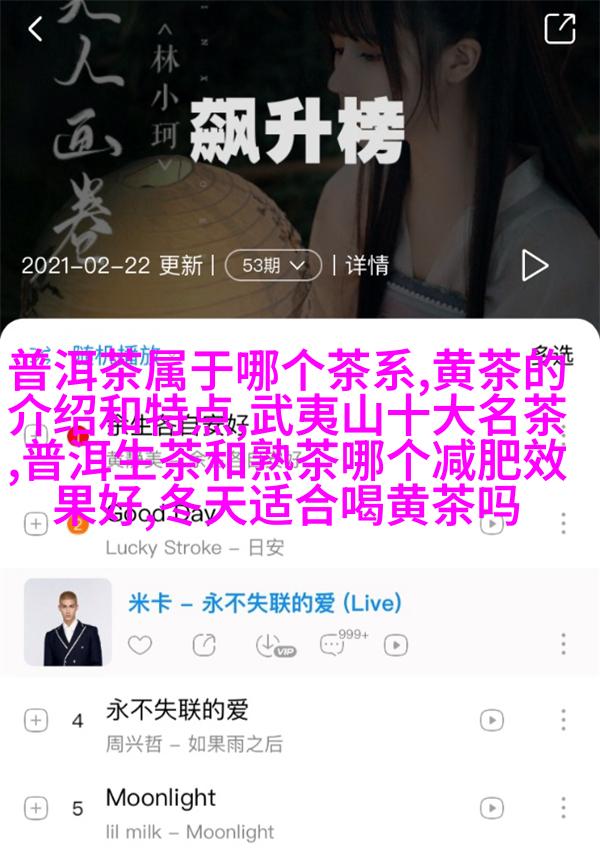
Task: Go back using the top-left arrow
Action: [36, 29]
